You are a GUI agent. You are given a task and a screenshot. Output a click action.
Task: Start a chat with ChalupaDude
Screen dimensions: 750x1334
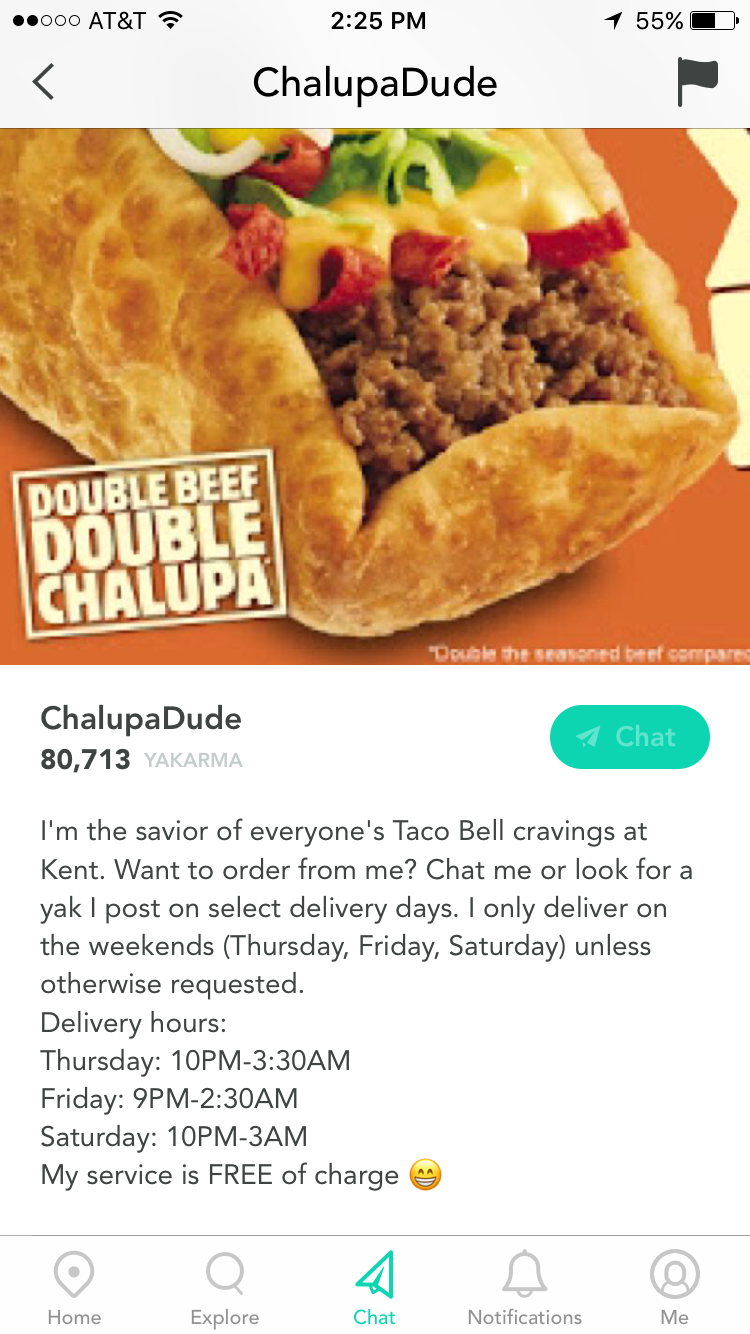(630, 737)
